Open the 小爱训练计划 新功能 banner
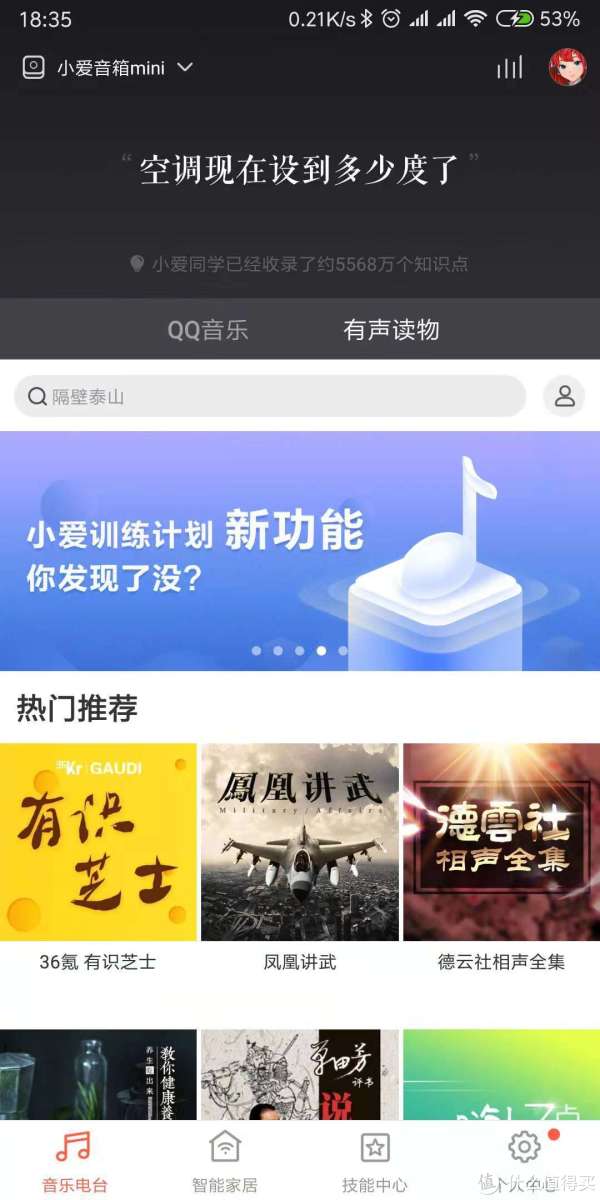The height and width of the screenshot is (1200, 600). pyautogui.click(x=300, y=550)
